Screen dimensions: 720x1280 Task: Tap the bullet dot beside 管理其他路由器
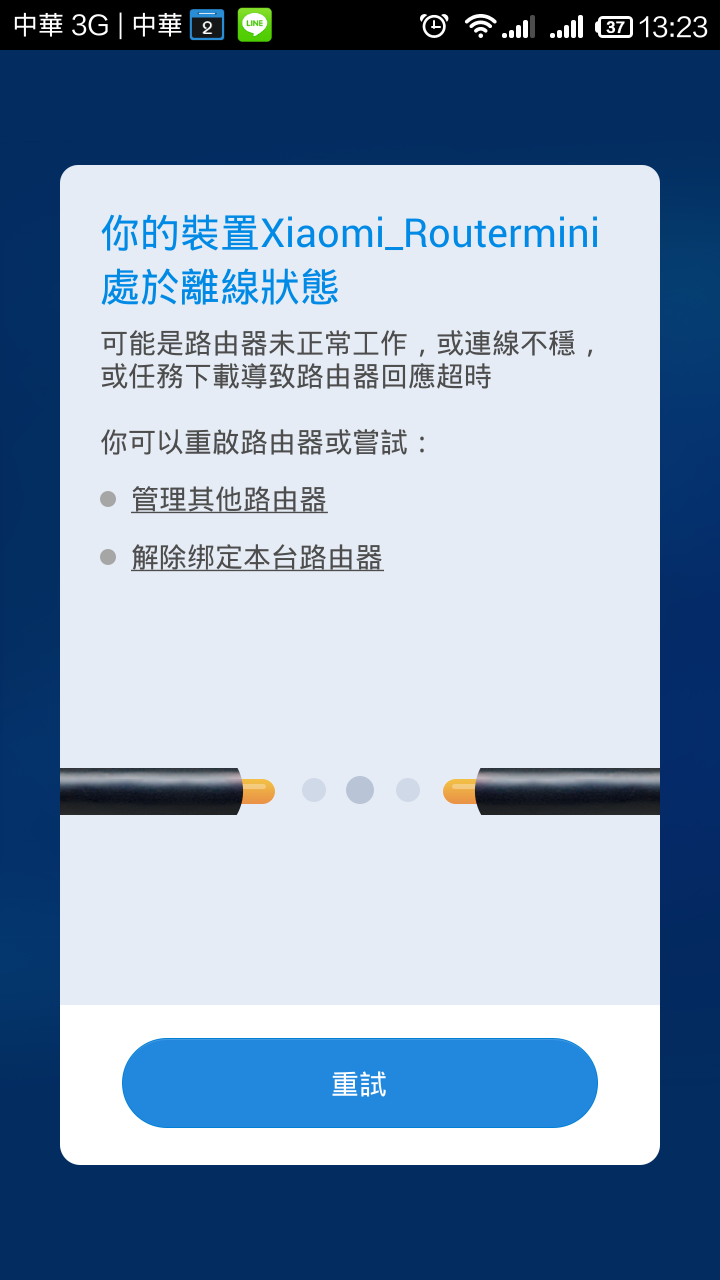[x=107, y=499]
